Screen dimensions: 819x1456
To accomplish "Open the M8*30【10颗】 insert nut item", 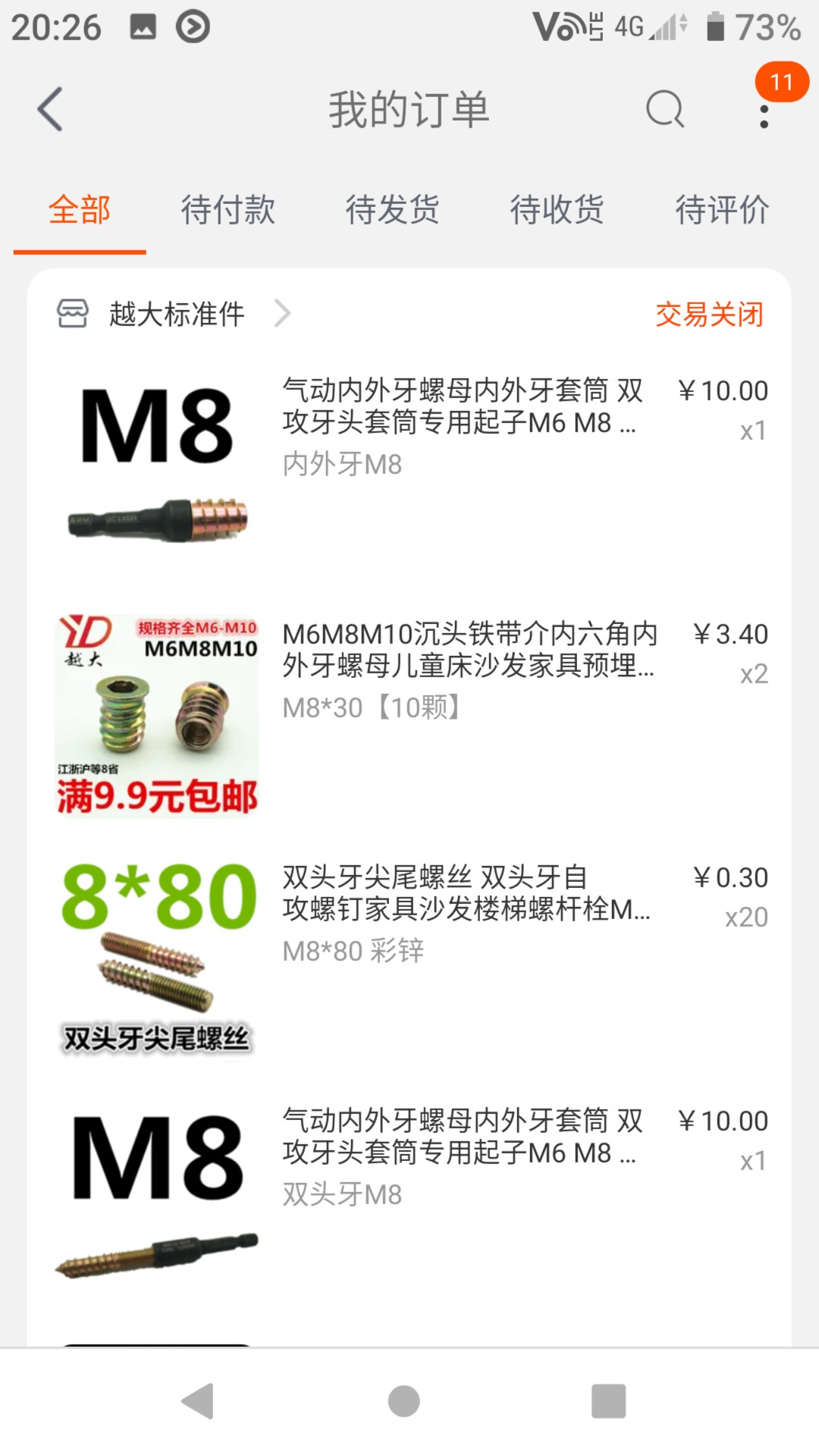I will click(x=409, y=716).
